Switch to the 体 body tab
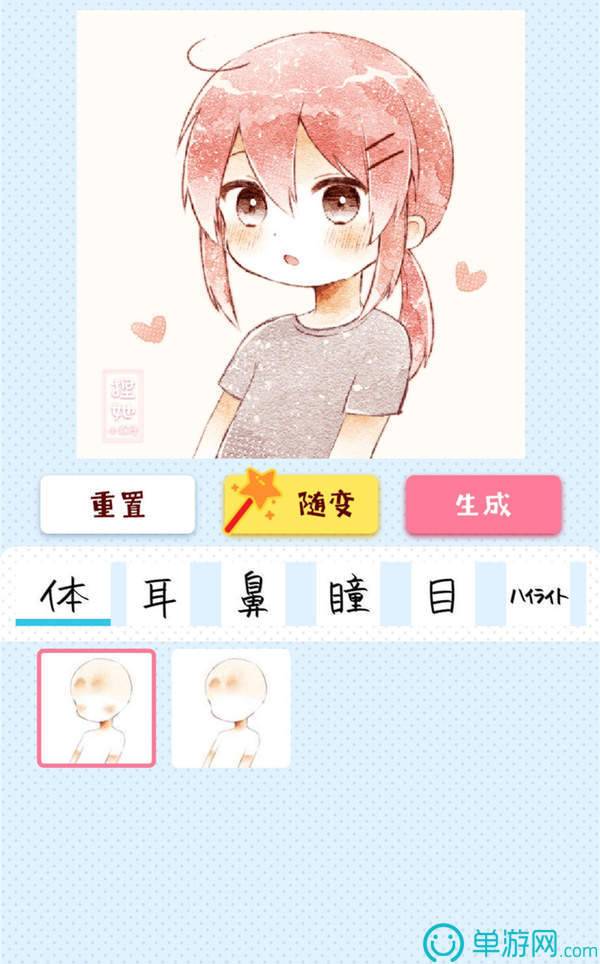The image size is (600, 964). [x=63, y=596]
